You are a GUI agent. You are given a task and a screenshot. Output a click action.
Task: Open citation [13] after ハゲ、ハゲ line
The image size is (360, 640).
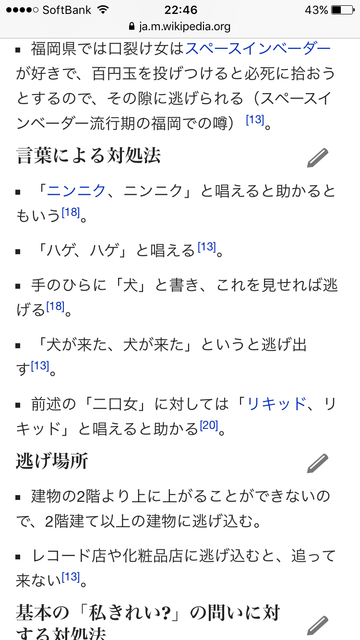(x=207, y=247)
